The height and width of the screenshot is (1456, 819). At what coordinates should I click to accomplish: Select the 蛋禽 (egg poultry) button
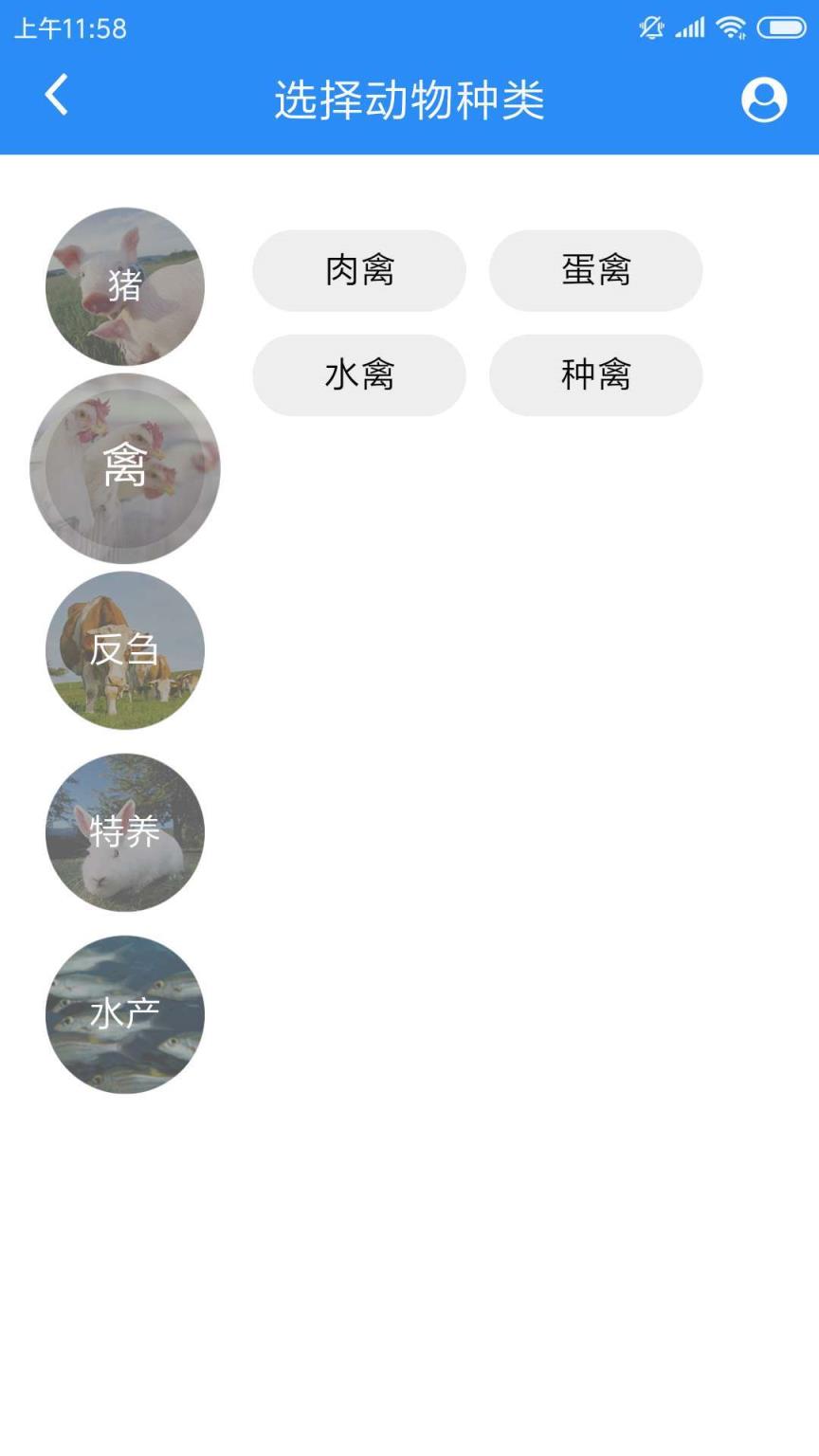pyautogui.click(x=595, y=271)
